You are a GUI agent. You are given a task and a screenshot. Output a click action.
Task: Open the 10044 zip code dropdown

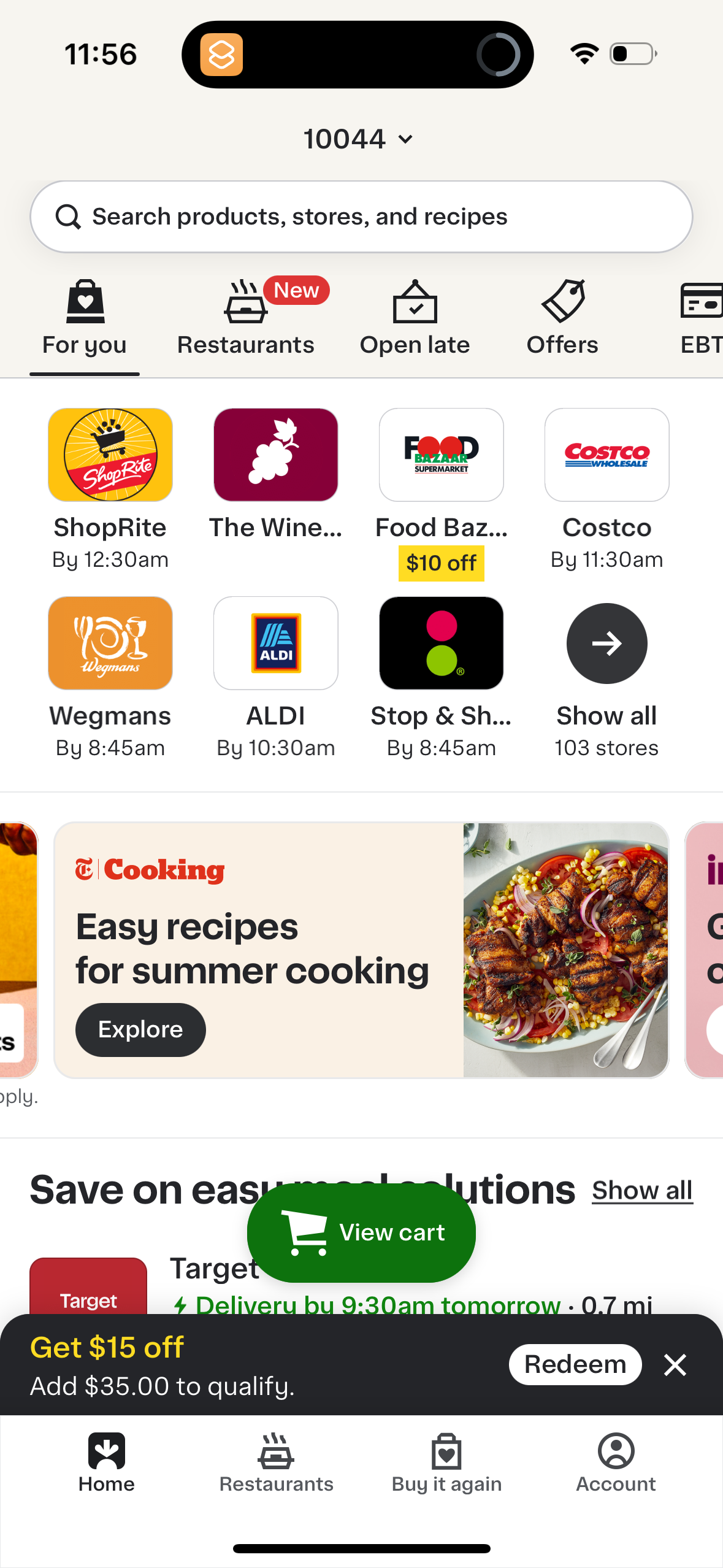pos(361,139)
